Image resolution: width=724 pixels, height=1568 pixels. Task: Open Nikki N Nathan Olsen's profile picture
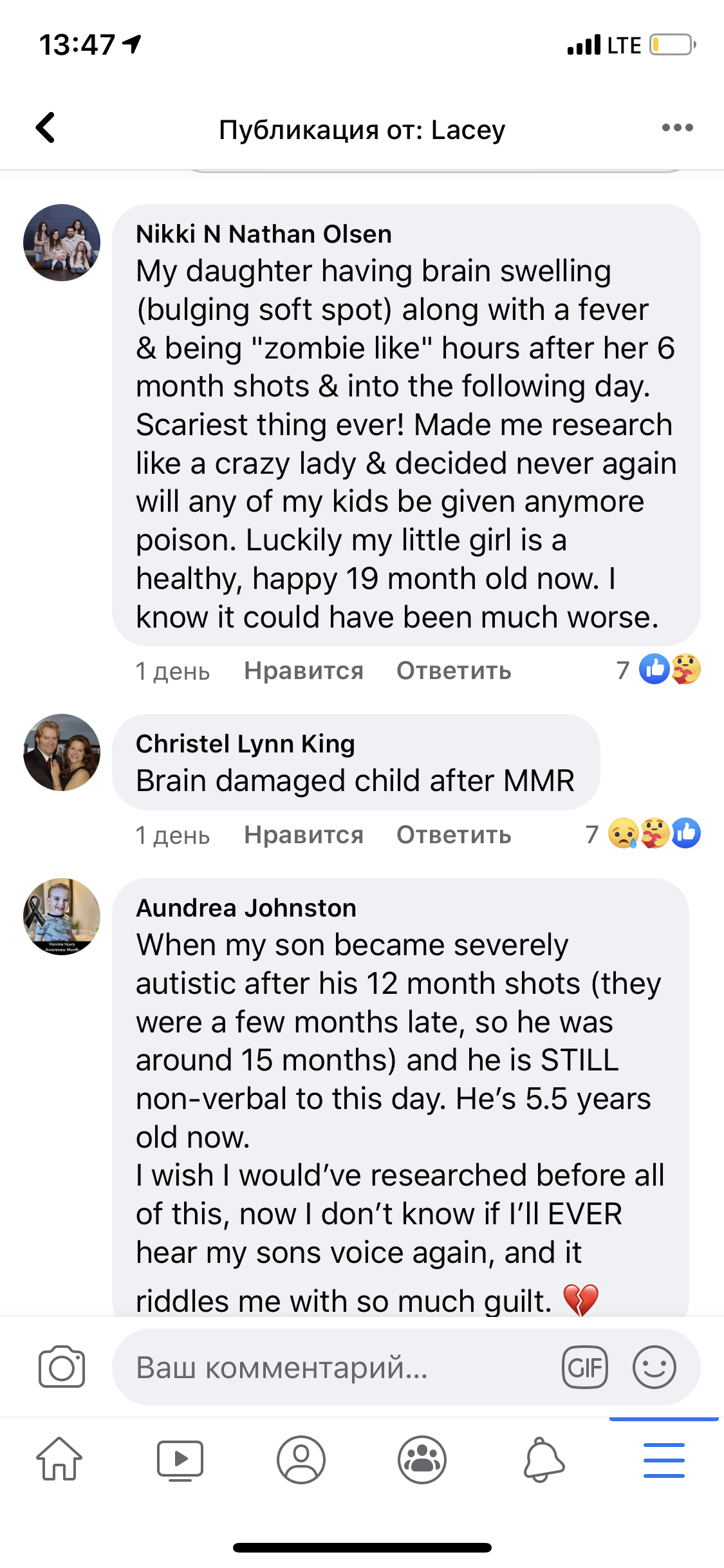pyautogui.click(x=62, y=243)
